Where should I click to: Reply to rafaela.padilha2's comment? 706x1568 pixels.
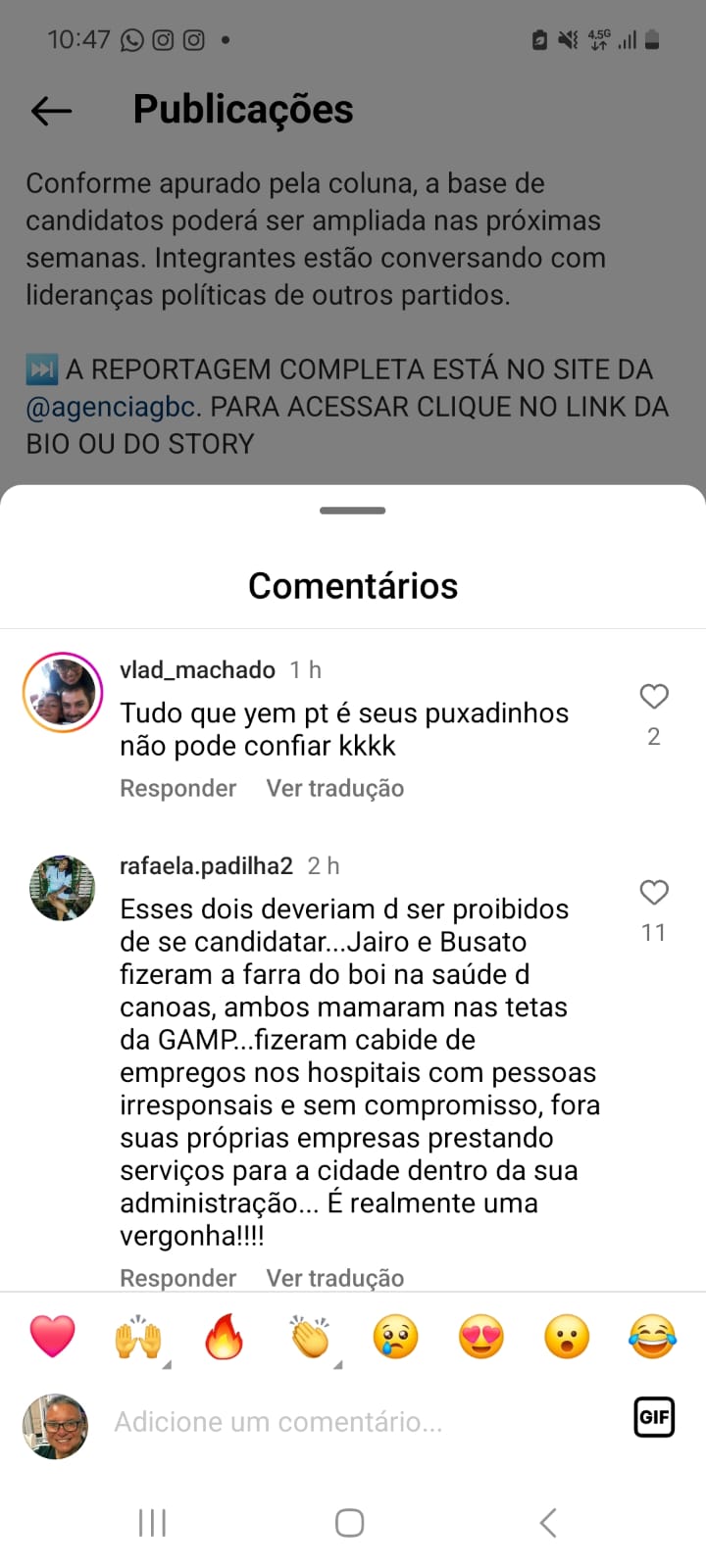(177, 1277)
